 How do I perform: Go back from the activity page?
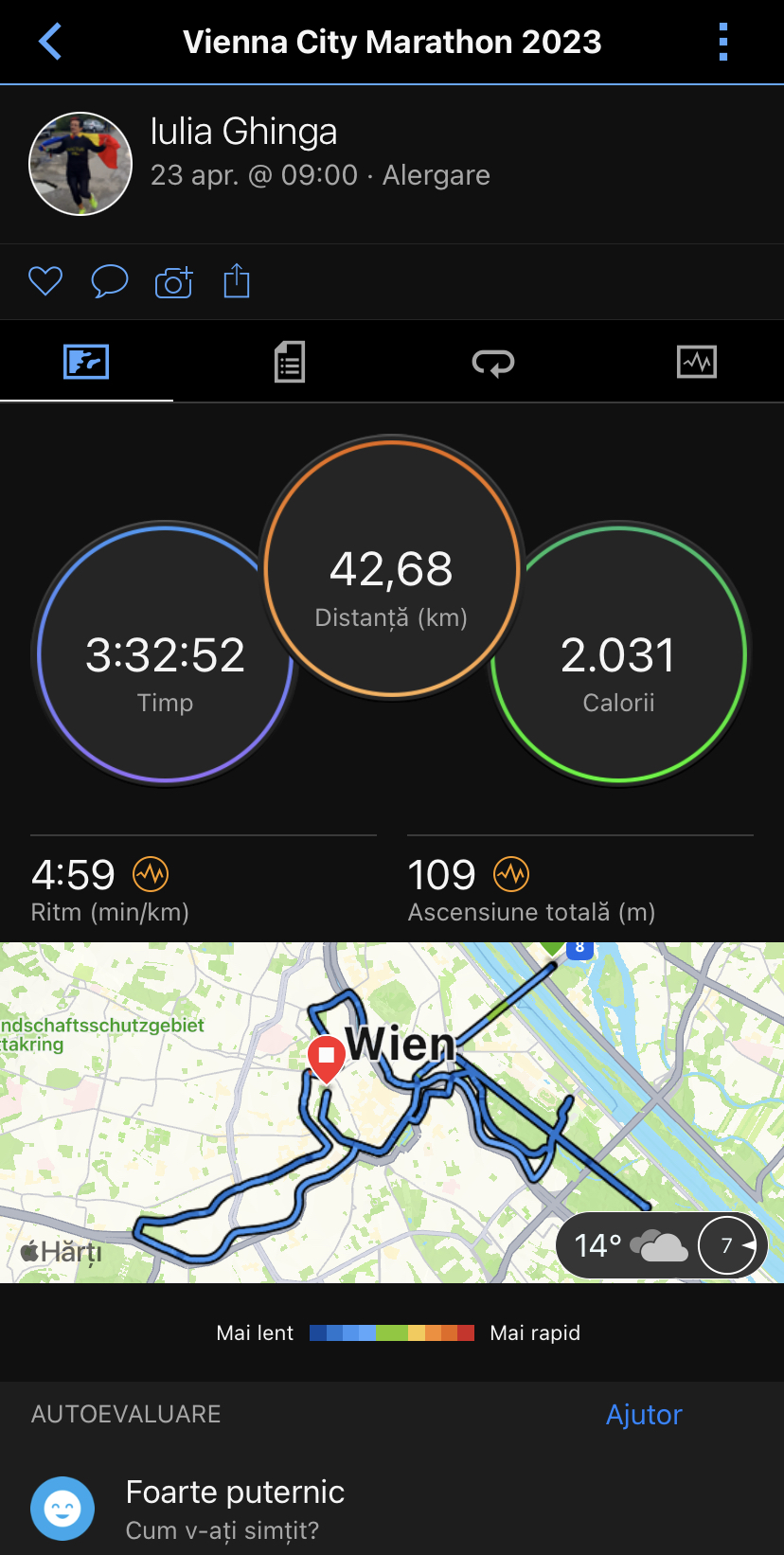[x=50, y=42]
